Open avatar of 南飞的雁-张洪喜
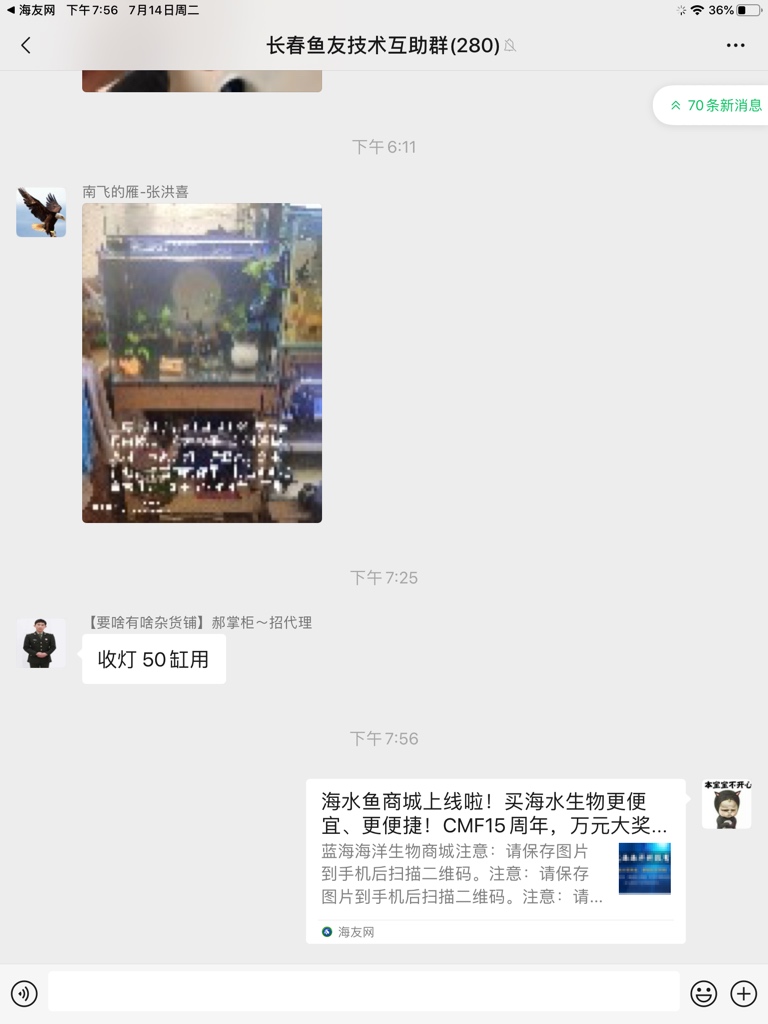The image size is (768, 1024). (41, 212)
